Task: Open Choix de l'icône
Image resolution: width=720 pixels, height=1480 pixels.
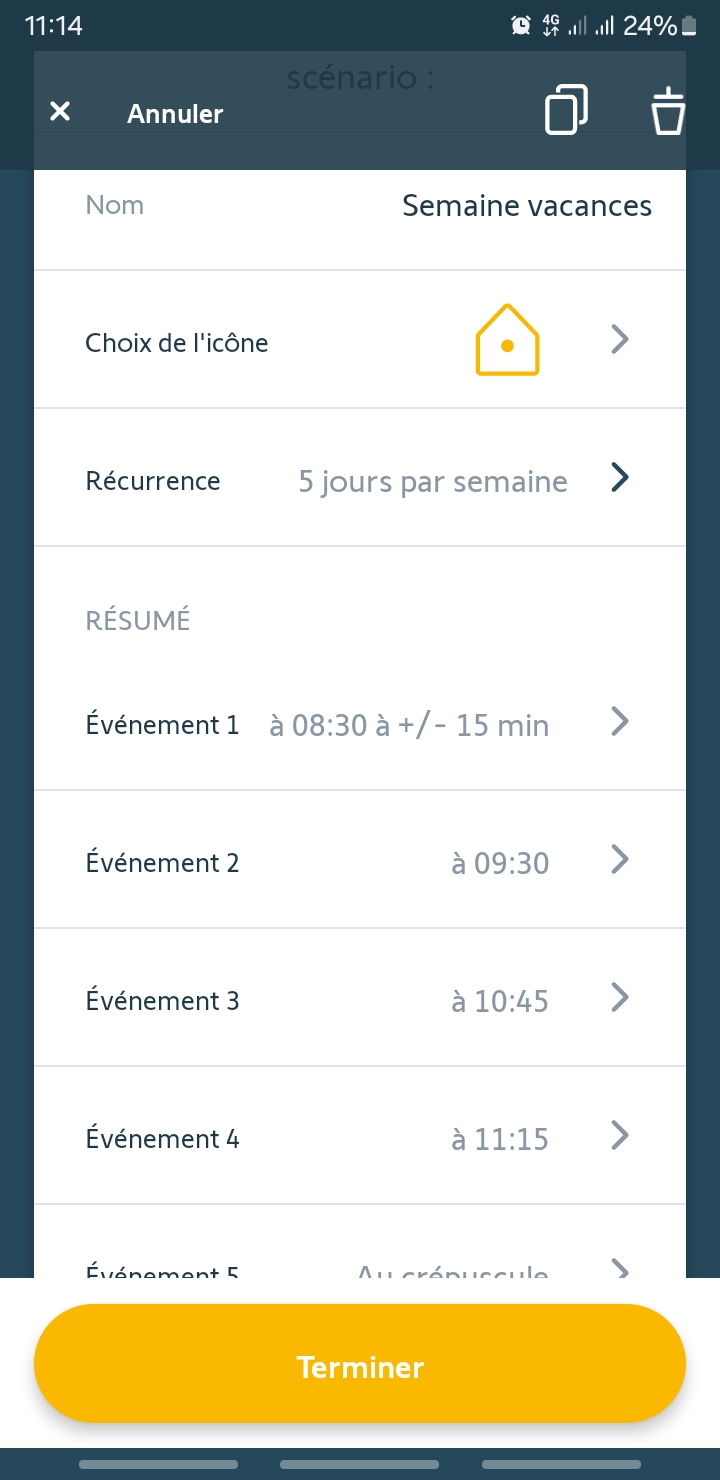Action: coord(360,340)
